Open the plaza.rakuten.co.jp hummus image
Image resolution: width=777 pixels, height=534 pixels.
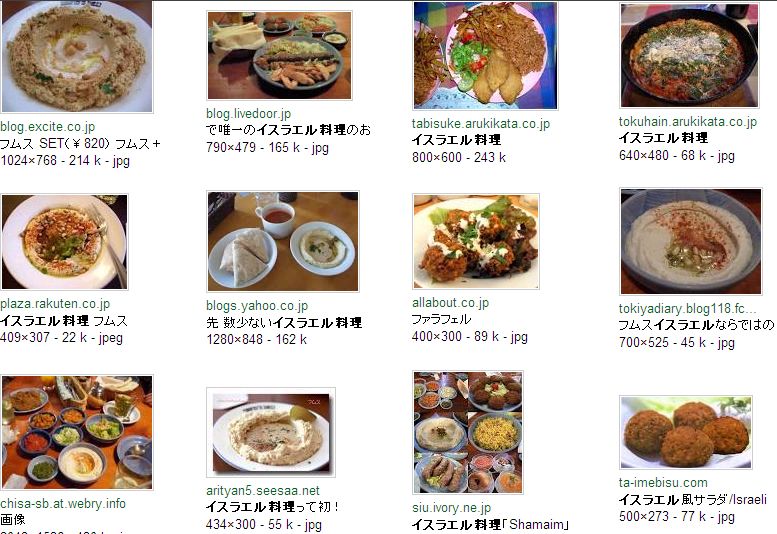(64, 242)
